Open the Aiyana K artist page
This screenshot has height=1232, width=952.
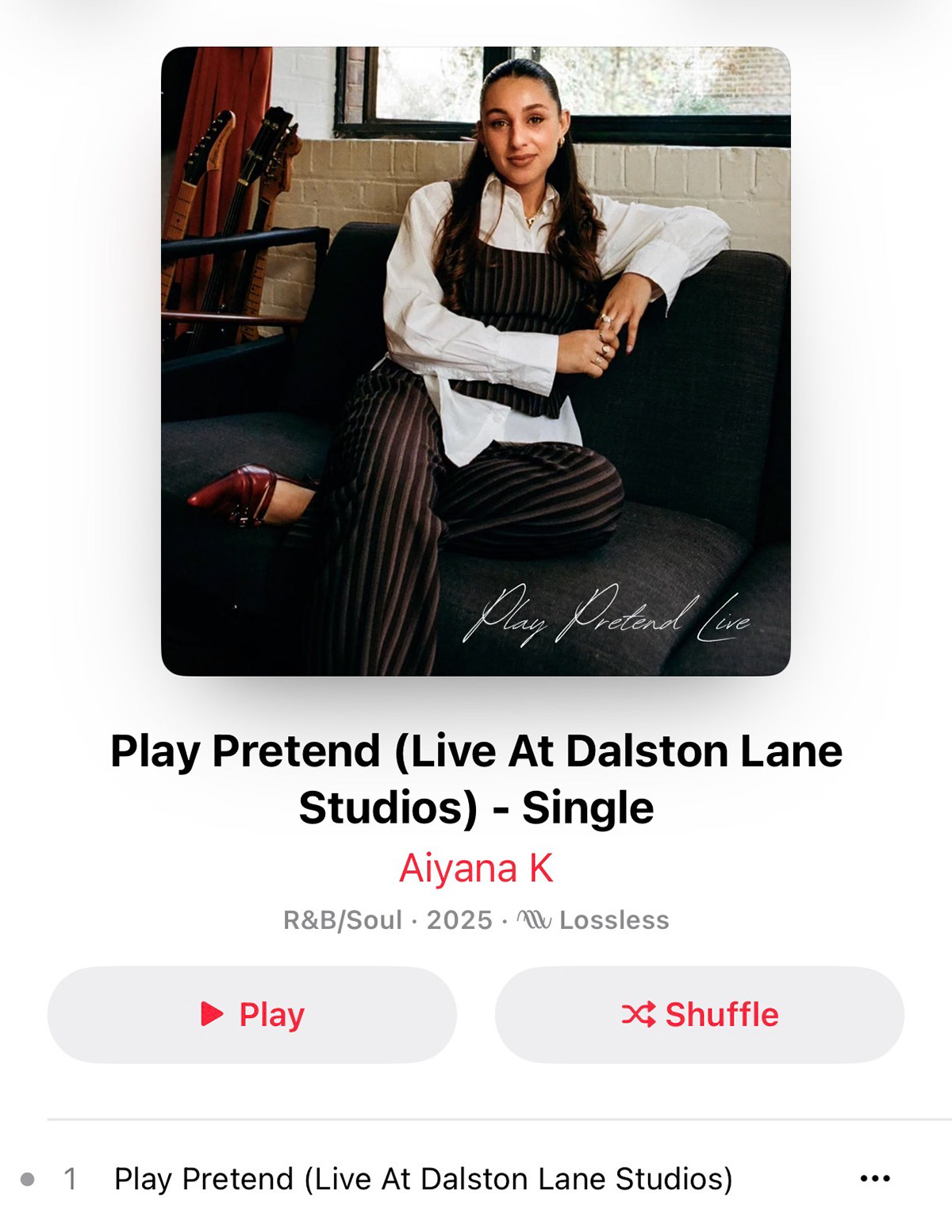pyautogui.click(x=476, y=868)
